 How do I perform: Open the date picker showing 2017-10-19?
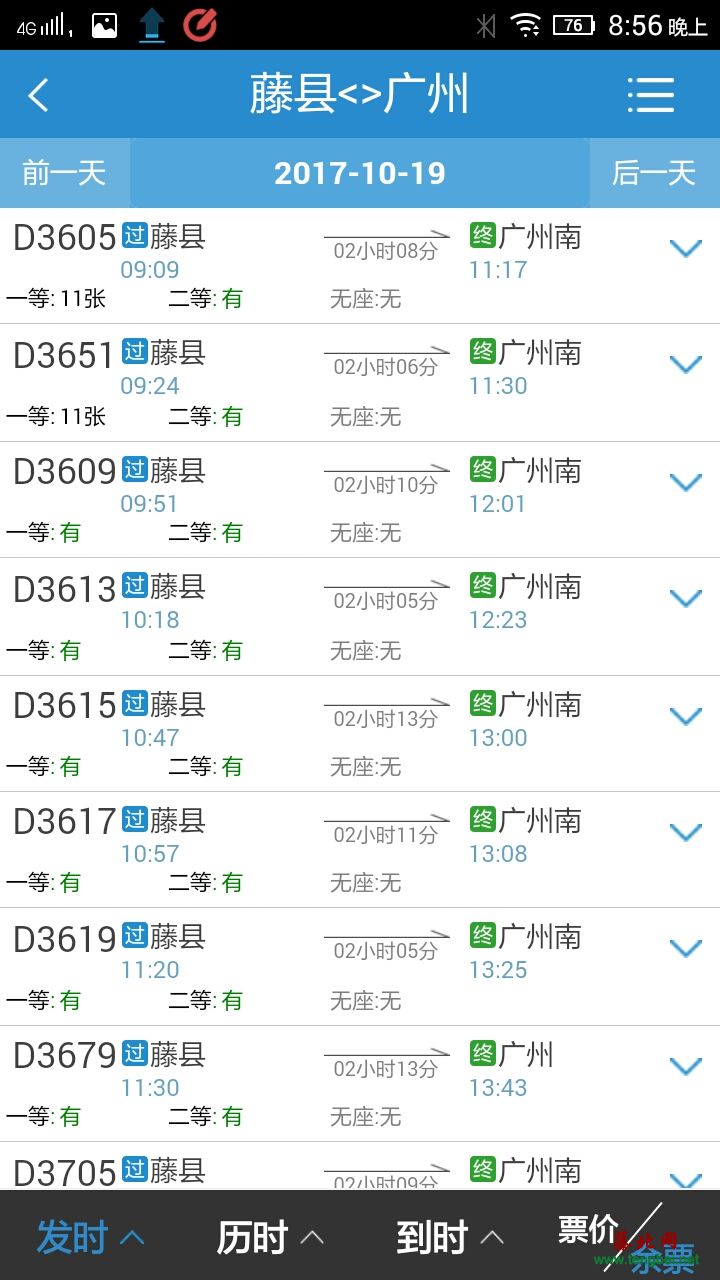360,173
